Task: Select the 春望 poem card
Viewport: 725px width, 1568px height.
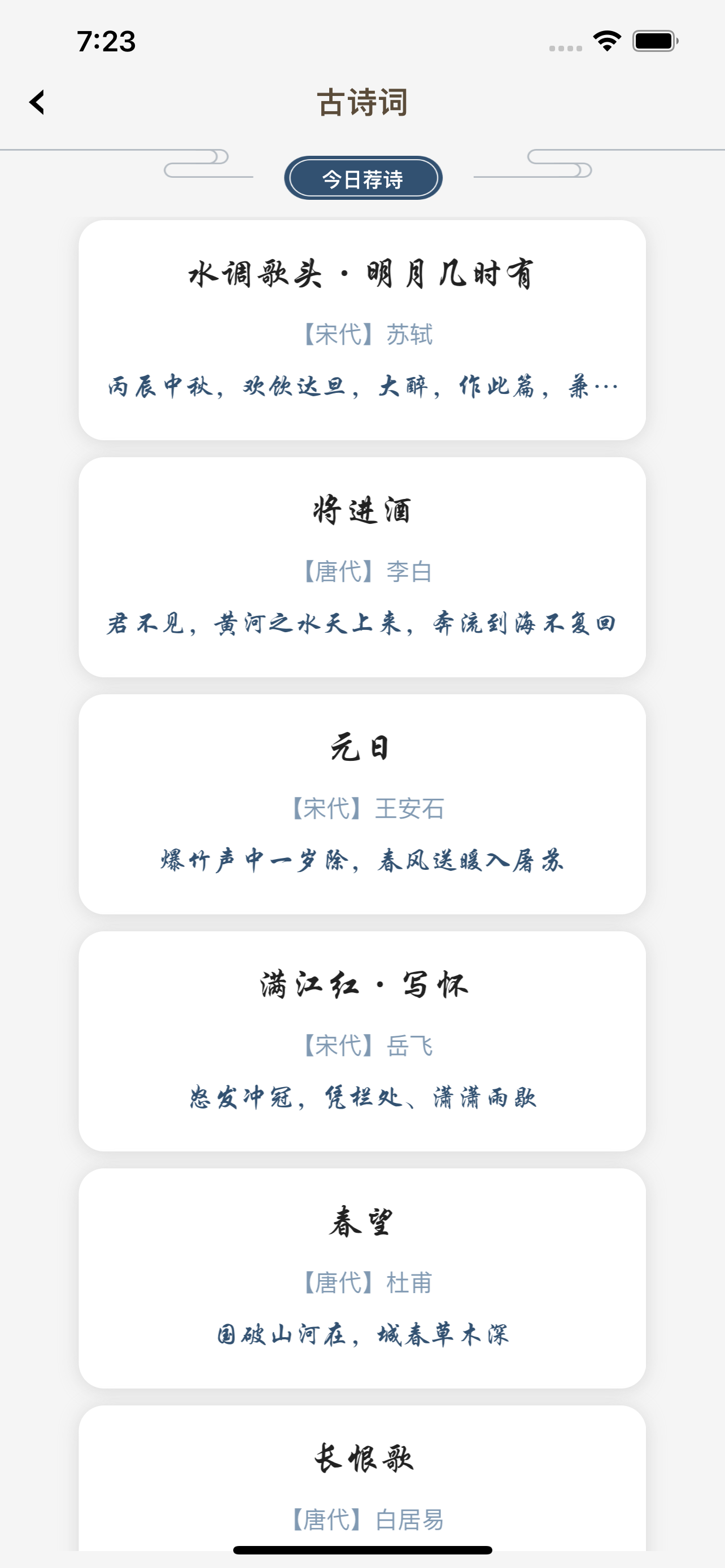Action: (x=362, y=1224)
